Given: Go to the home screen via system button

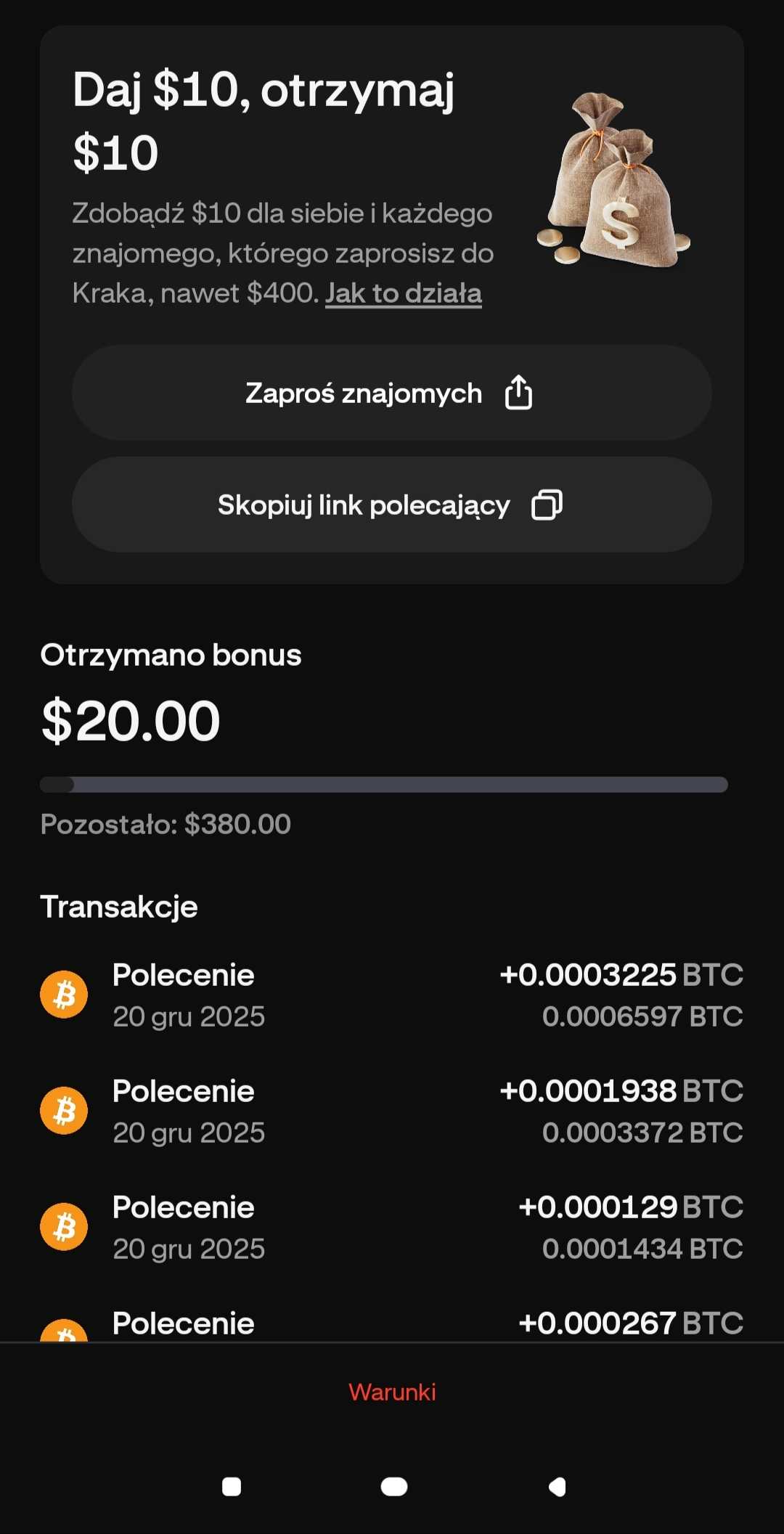Looking at the screenshot, I should pos(393,1487).
